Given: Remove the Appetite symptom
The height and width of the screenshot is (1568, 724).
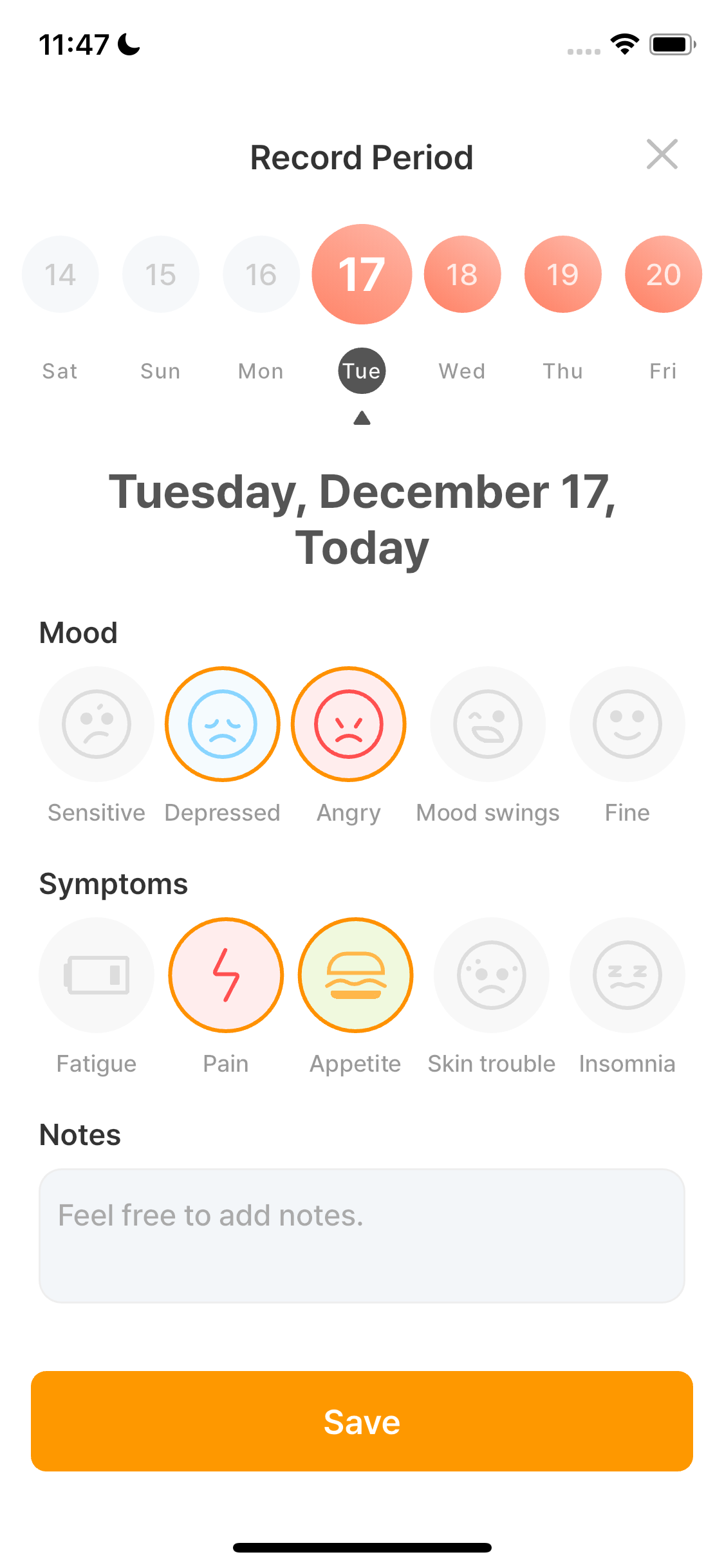Looking at the screenshot, I should [355, 975].
